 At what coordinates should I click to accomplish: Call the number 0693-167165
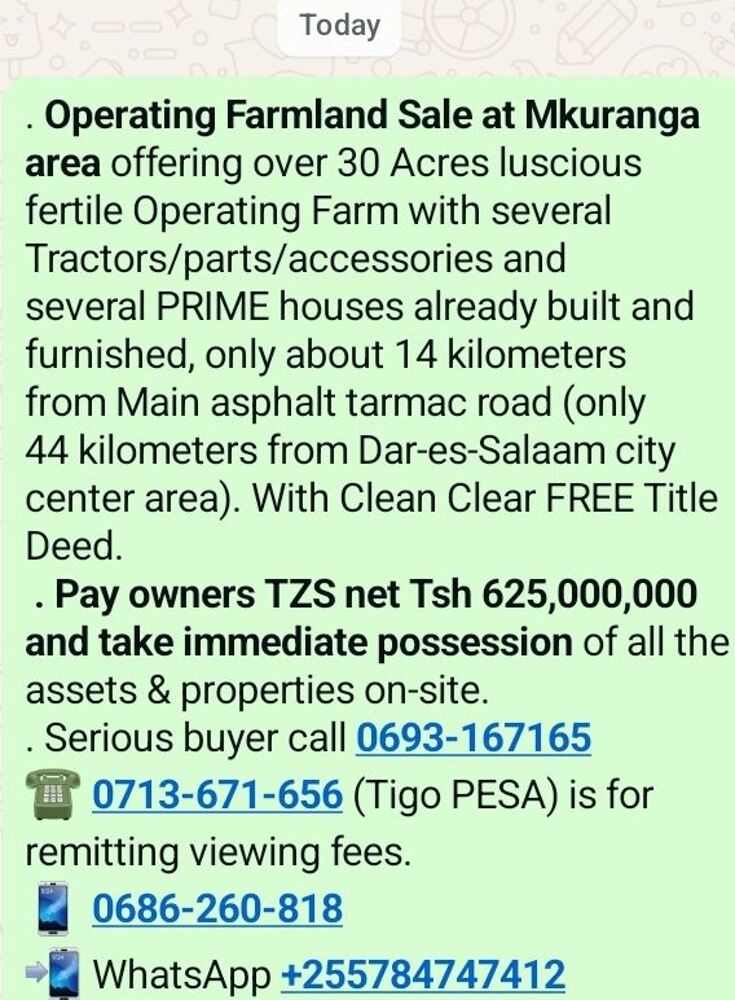point(473,739)
